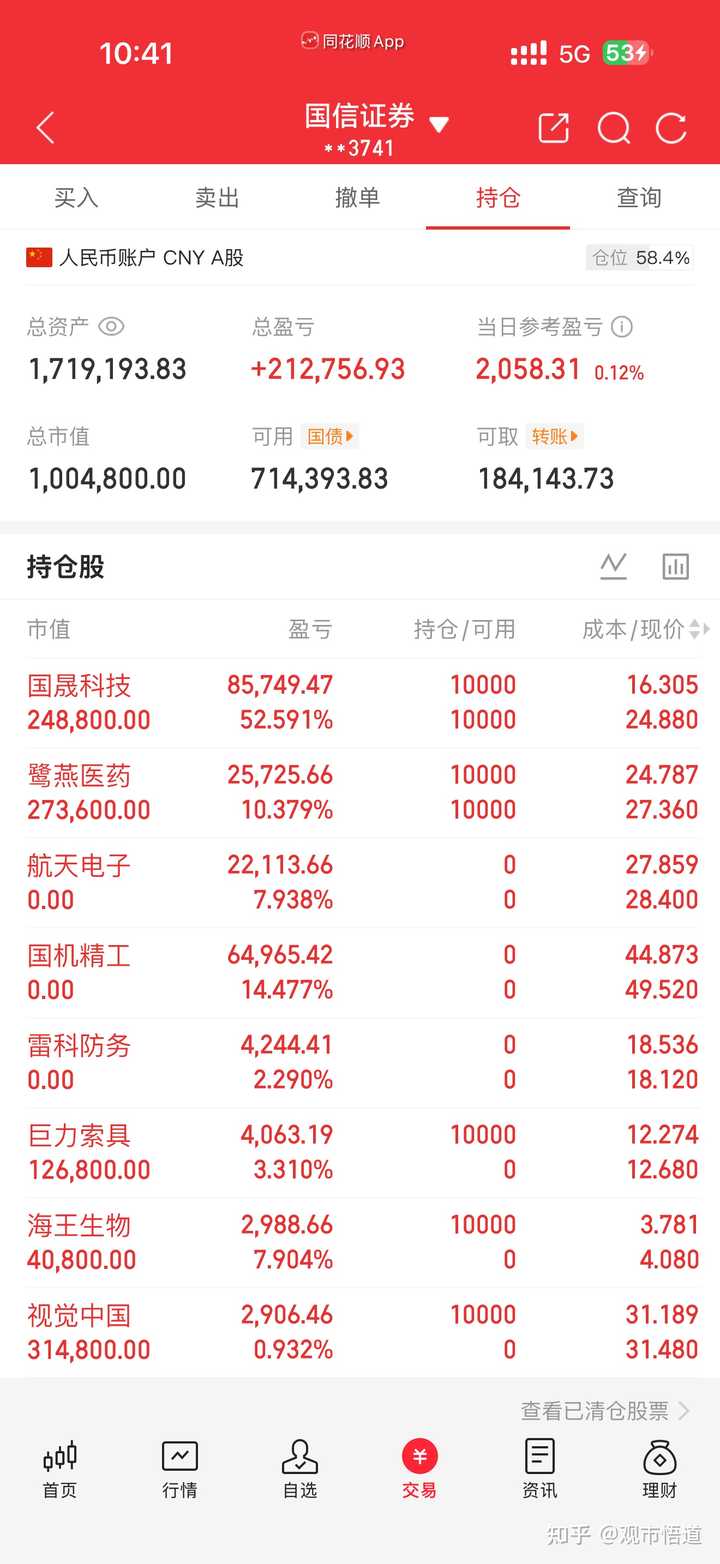Switch to the 买入 tab

click(76, 198)
